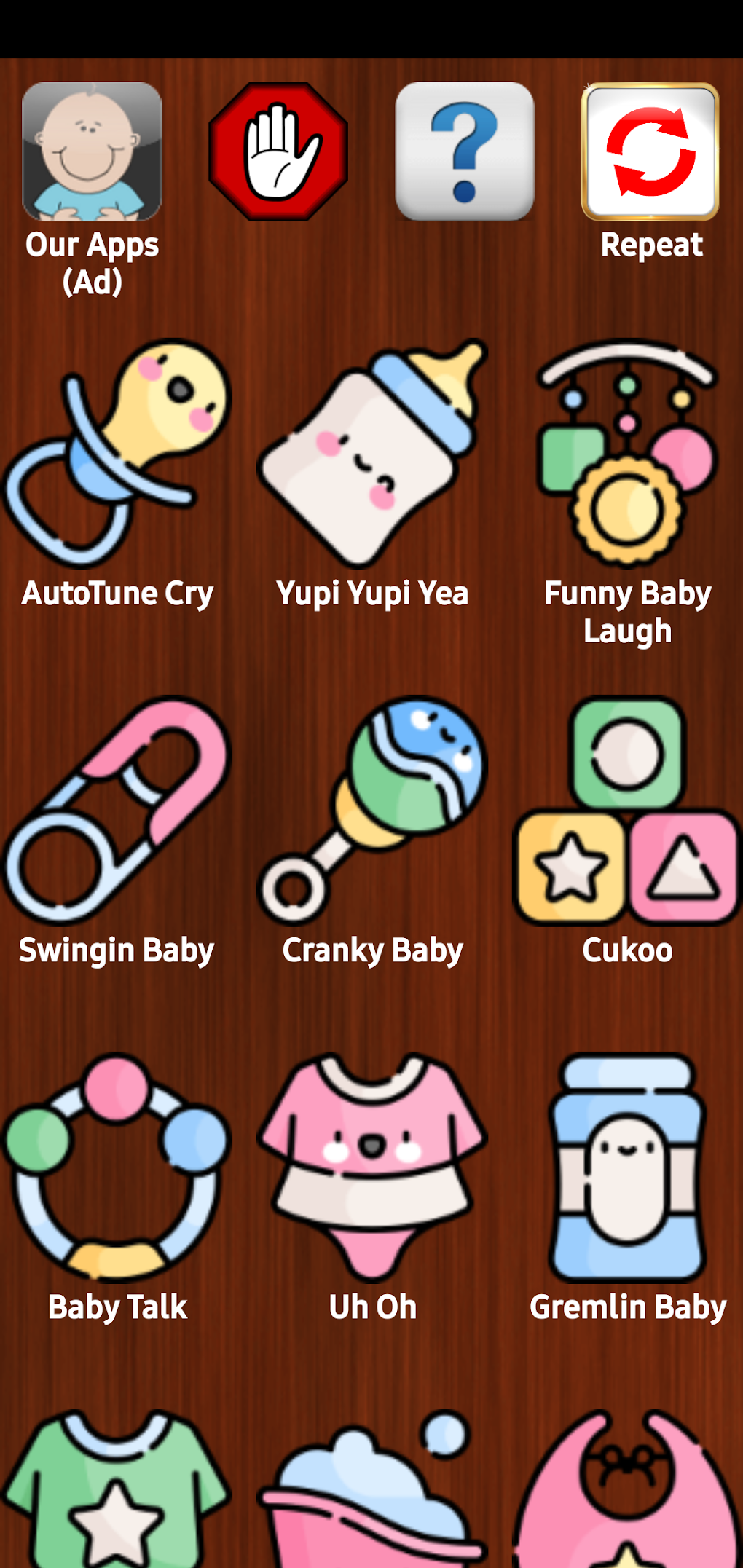
Task: Tap the Uh Oh dress tile
Action: coord(372,1167)
